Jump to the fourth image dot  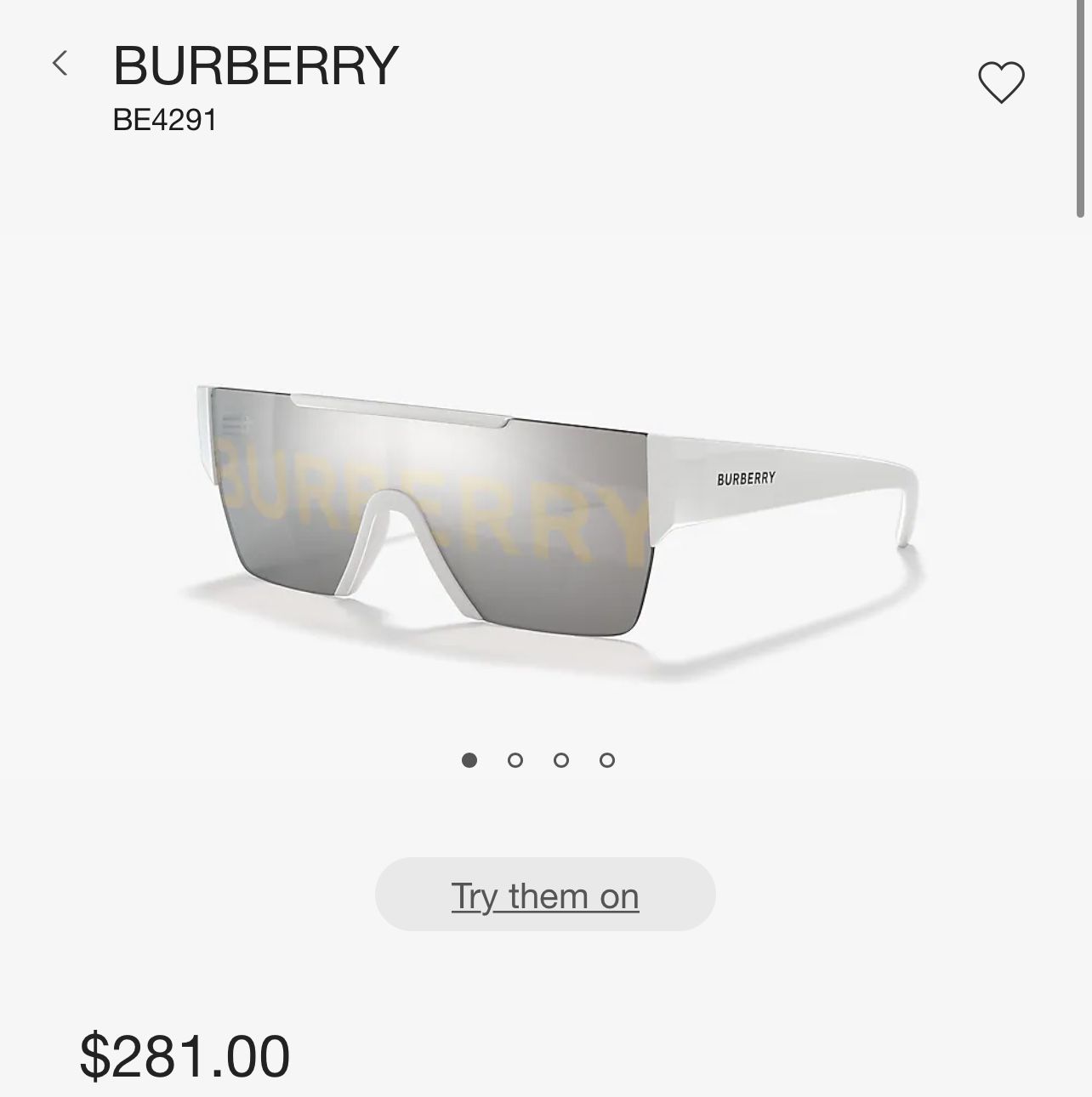coord(606,760)
